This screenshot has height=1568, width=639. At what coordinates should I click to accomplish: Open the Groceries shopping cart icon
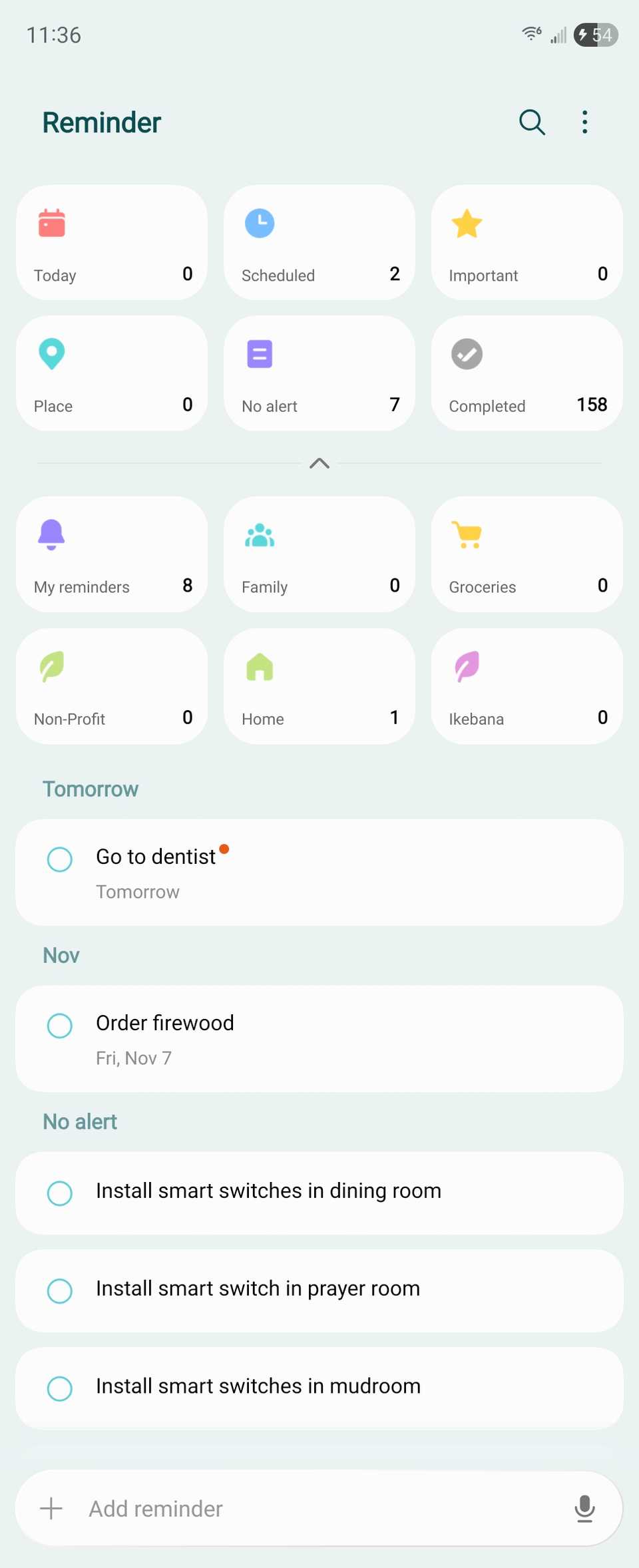click(467, 535)
